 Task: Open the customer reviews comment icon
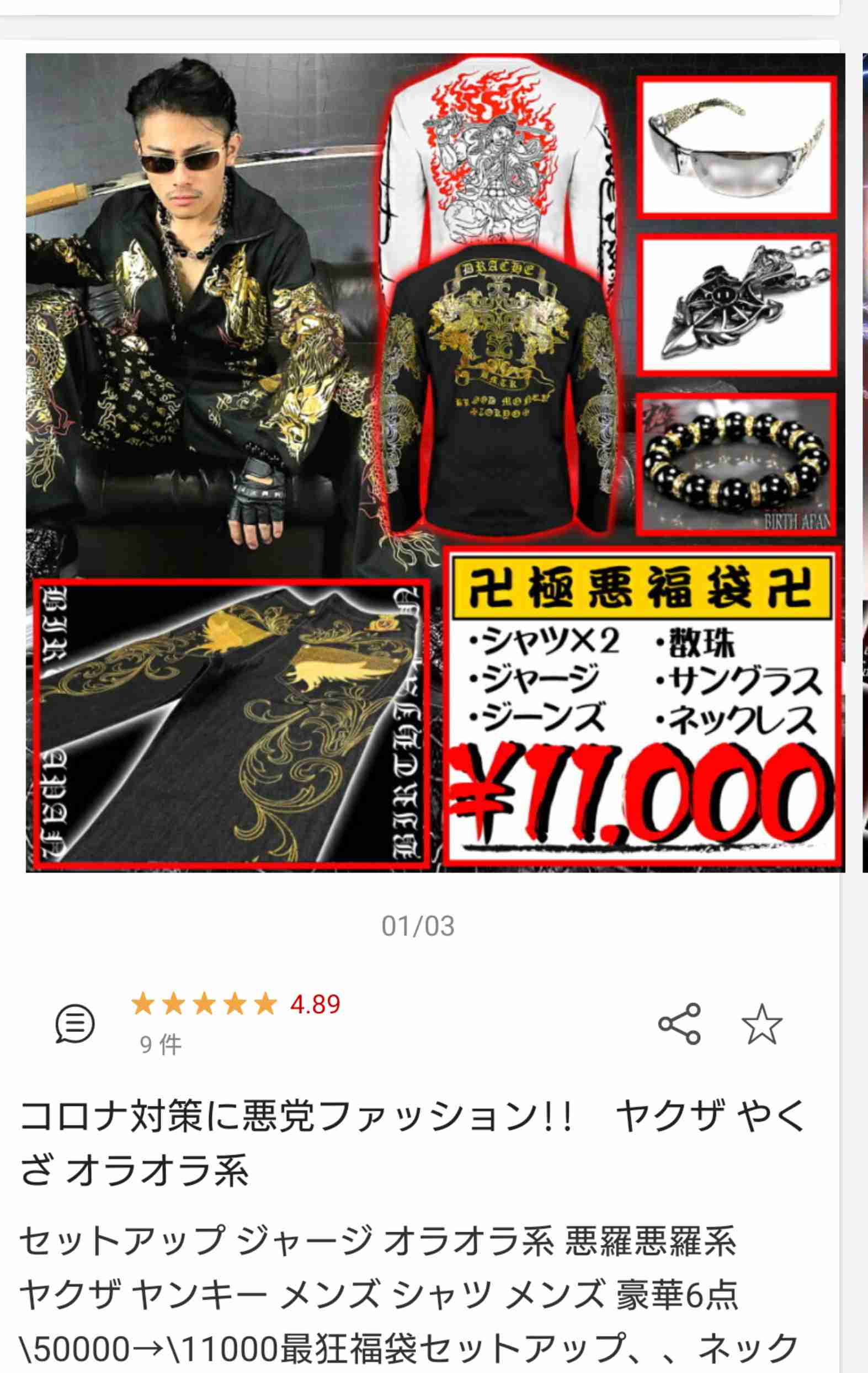pyautogui.click(x=74, y=1024)
